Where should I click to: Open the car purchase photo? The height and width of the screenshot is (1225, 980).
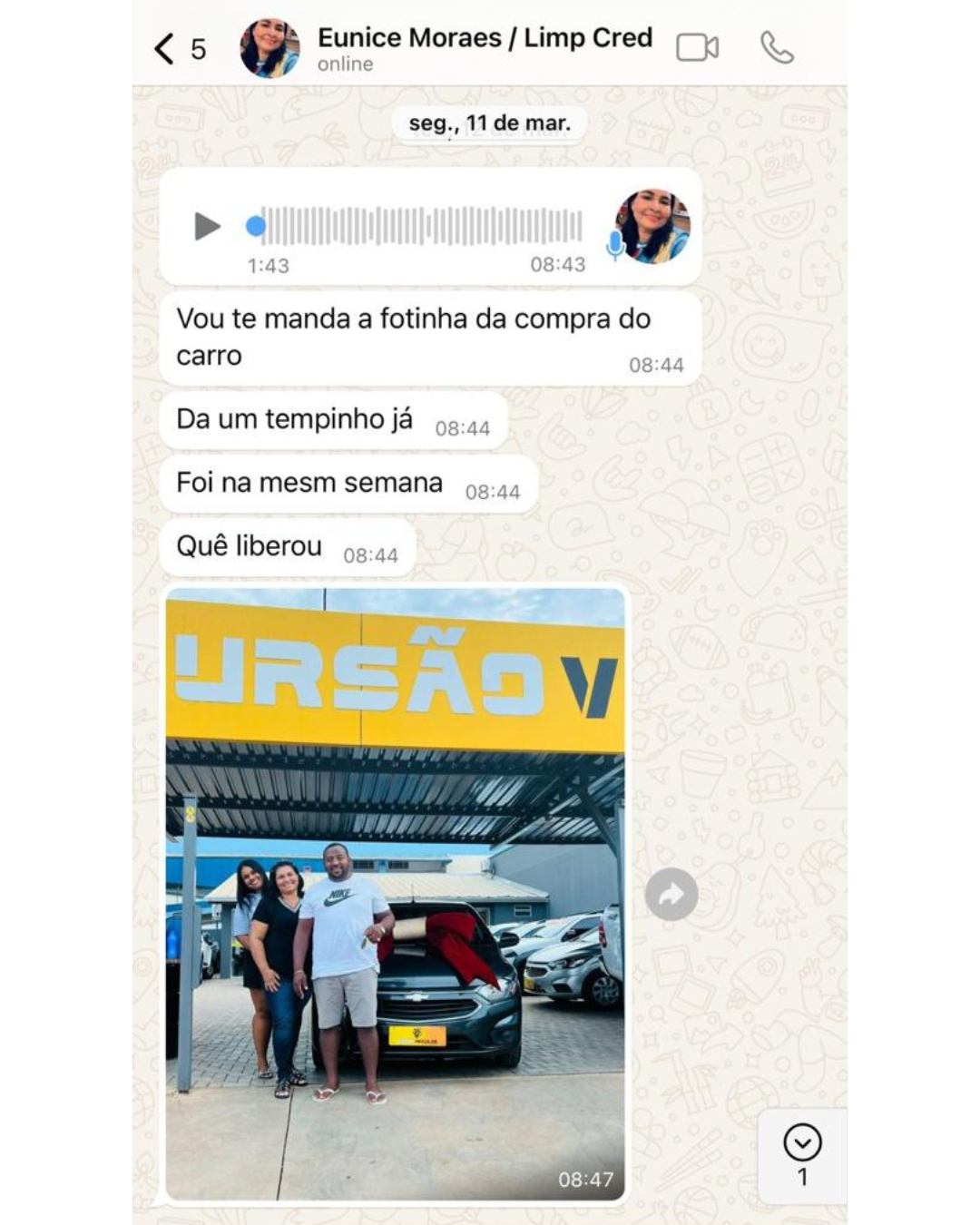pos(396,894)
